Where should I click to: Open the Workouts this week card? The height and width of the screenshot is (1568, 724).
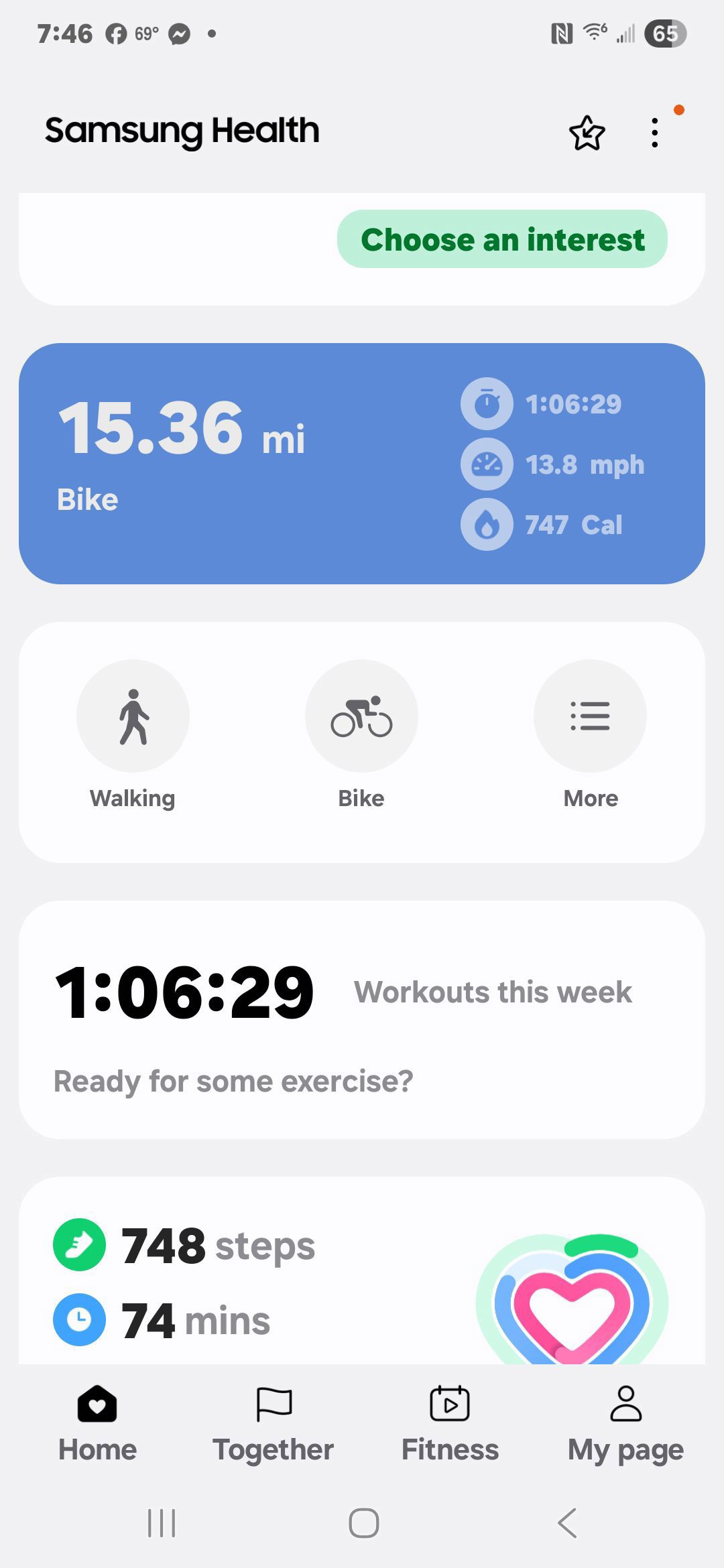(x=362, y=1020)
